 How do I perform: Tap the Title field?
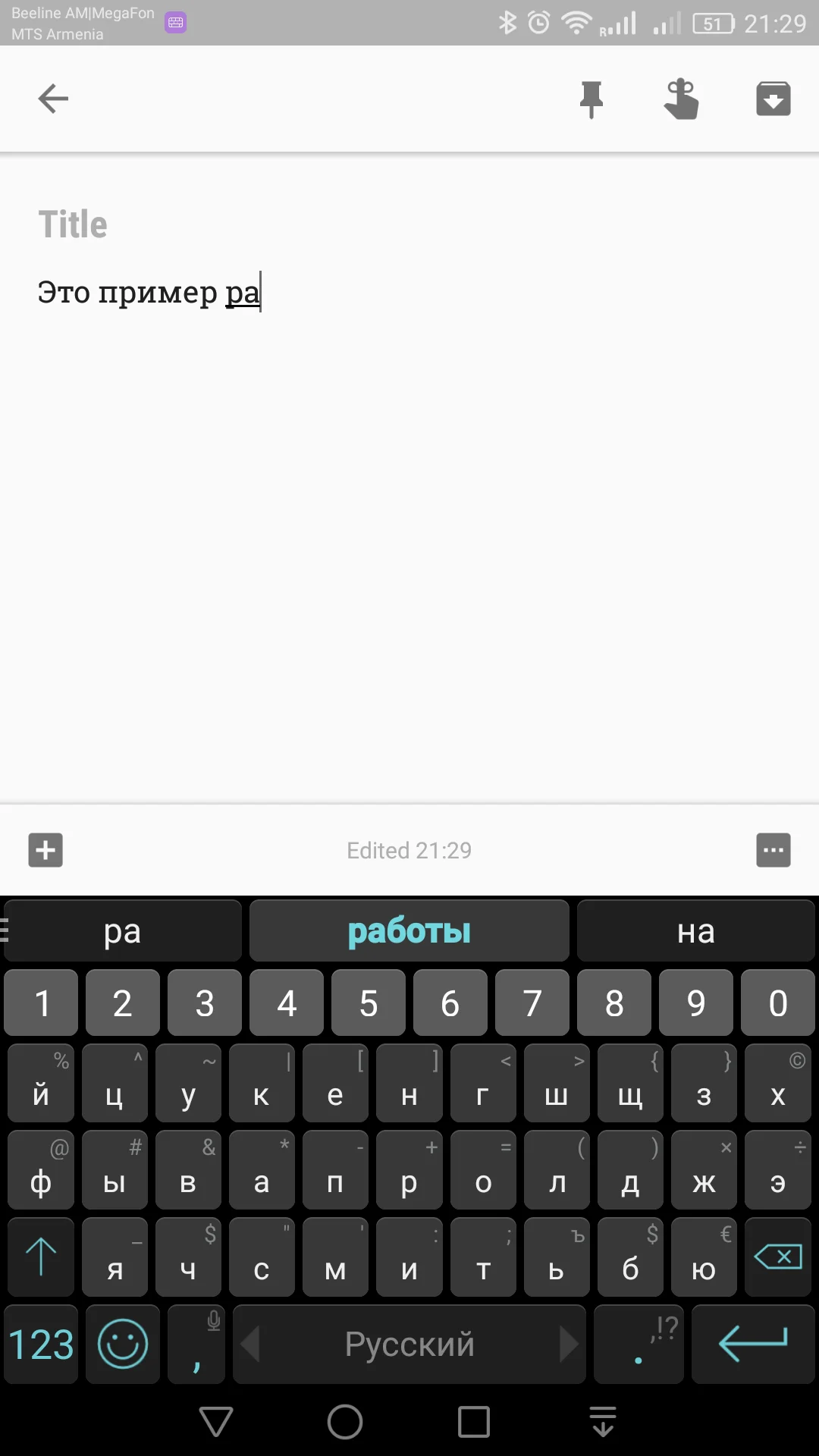(73, 224)
